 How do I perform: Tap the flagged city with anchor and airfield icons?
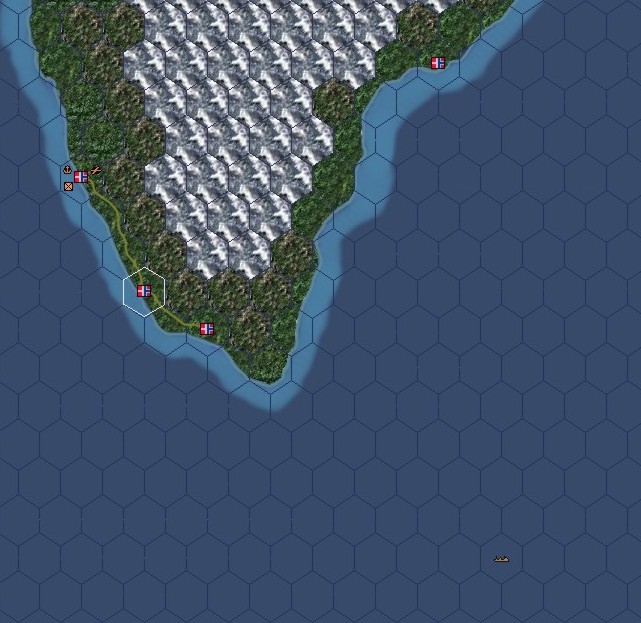coord(81,177)
